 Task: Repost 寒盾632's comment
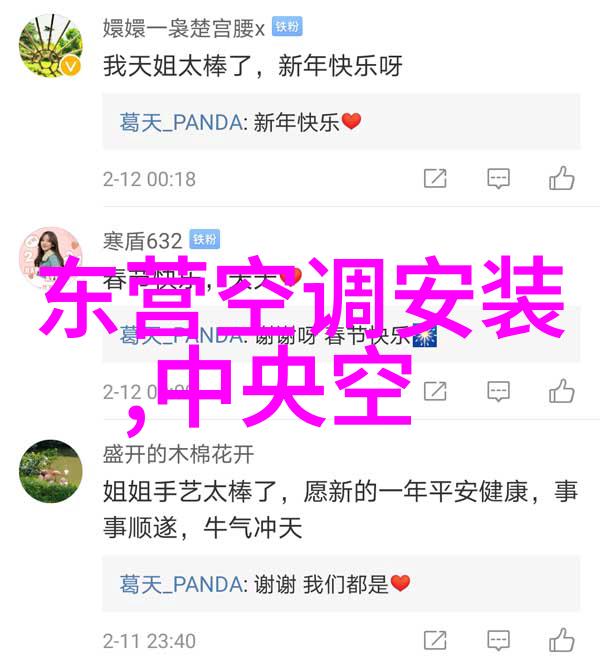pyautogui.click(x=435, y=391)
